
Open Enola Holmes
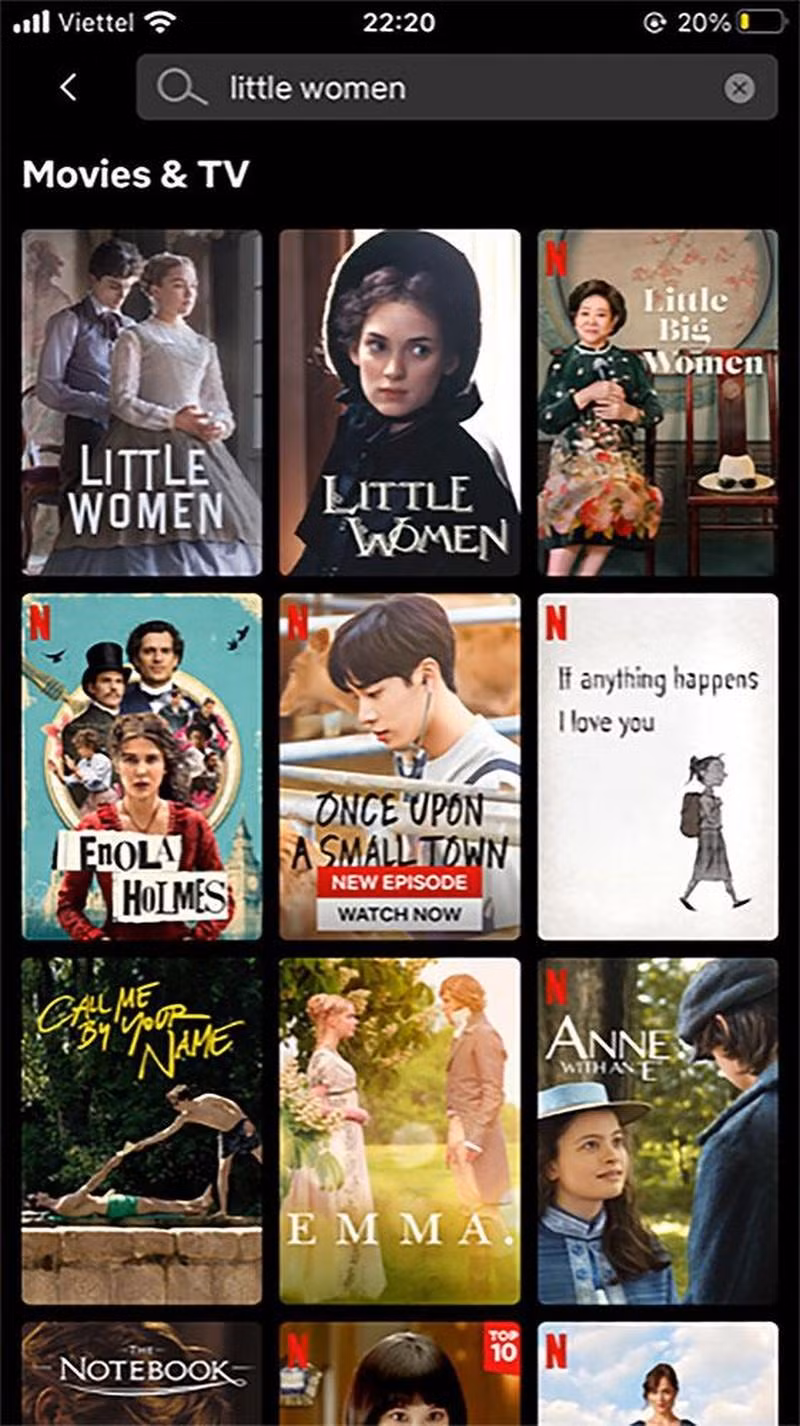(142, 766)
